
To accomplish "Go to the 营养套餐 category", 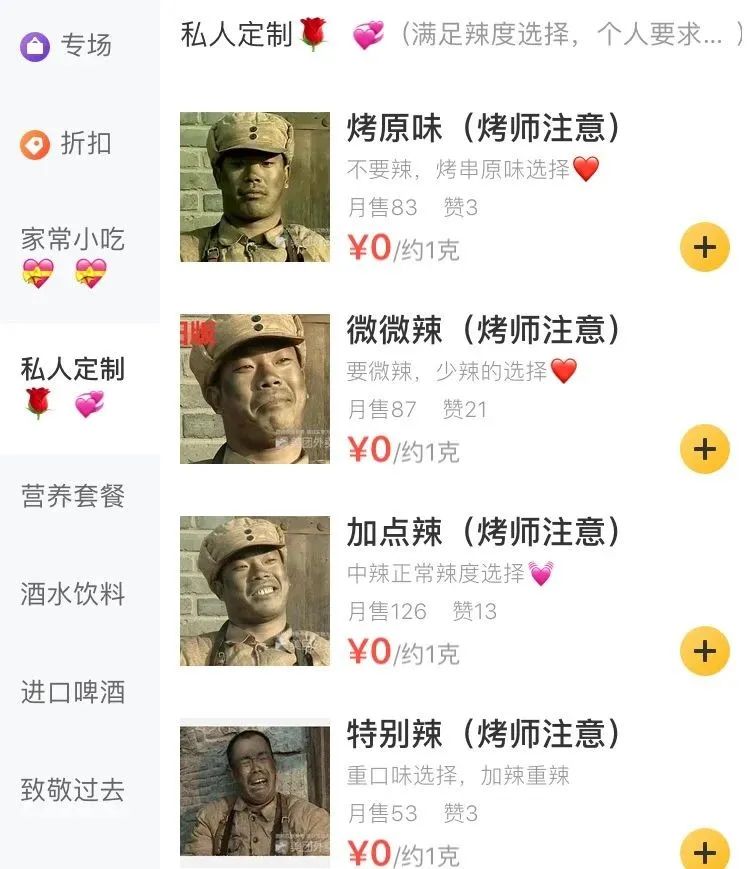I will pos(72,496).
